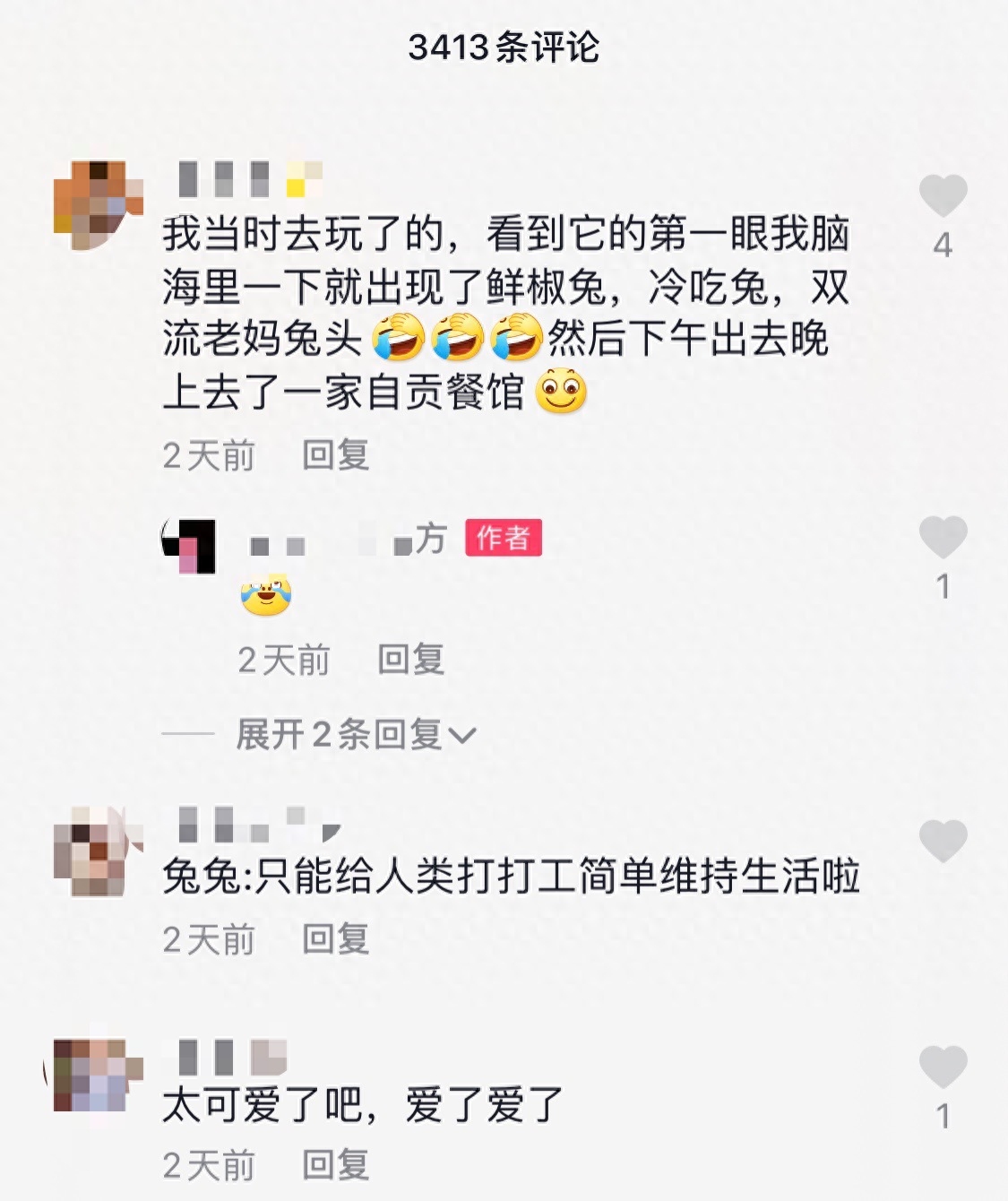This screenshot has width=1008, height=1201.
Task: Reply to the comment mentioning 自贡餐馆
Action: pos(335,455)
